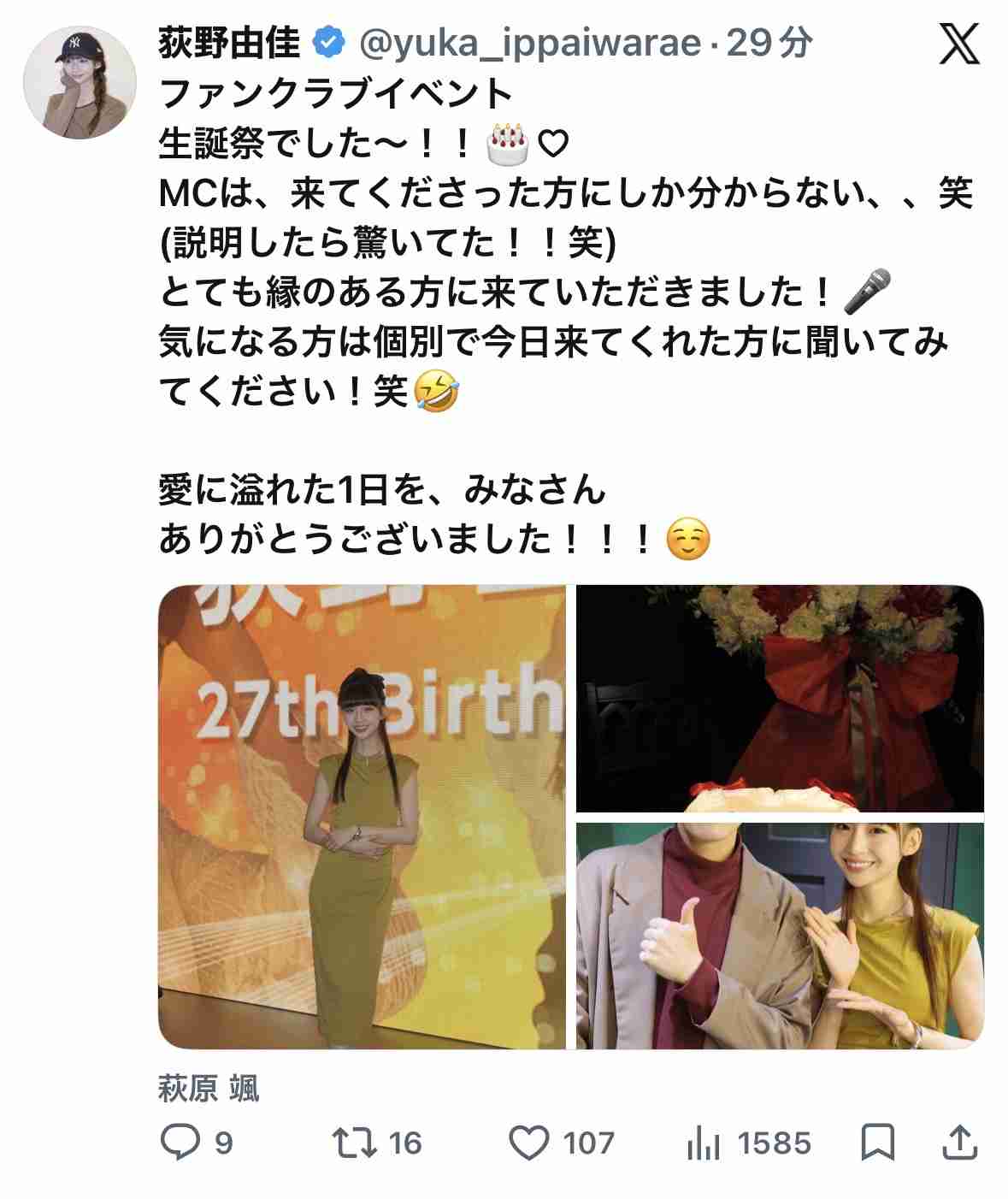Share this post

(x=958, y=1143)
